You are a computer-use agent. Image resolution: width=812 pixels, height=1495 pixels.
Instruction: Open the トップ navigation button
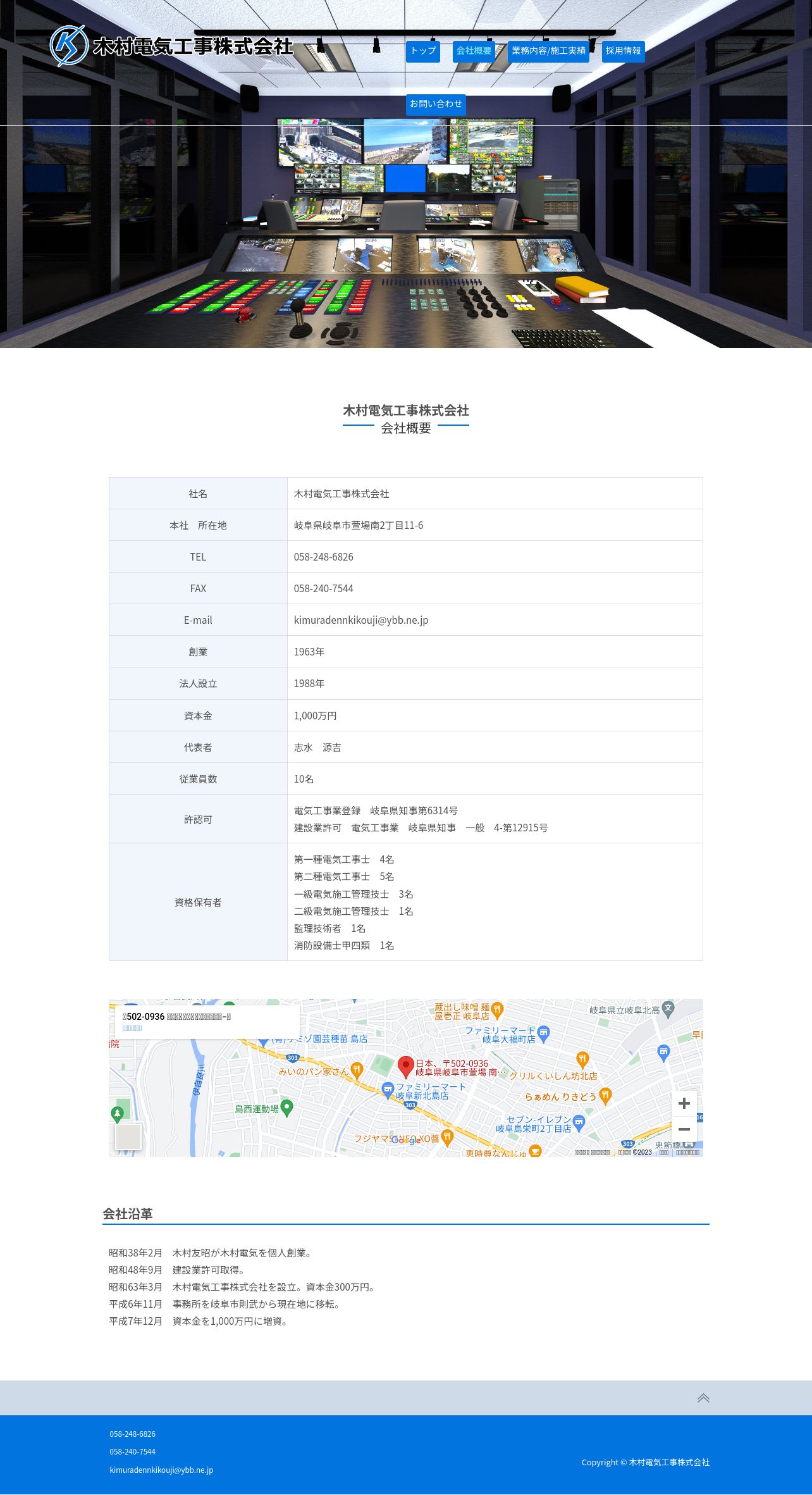[422, 51]
